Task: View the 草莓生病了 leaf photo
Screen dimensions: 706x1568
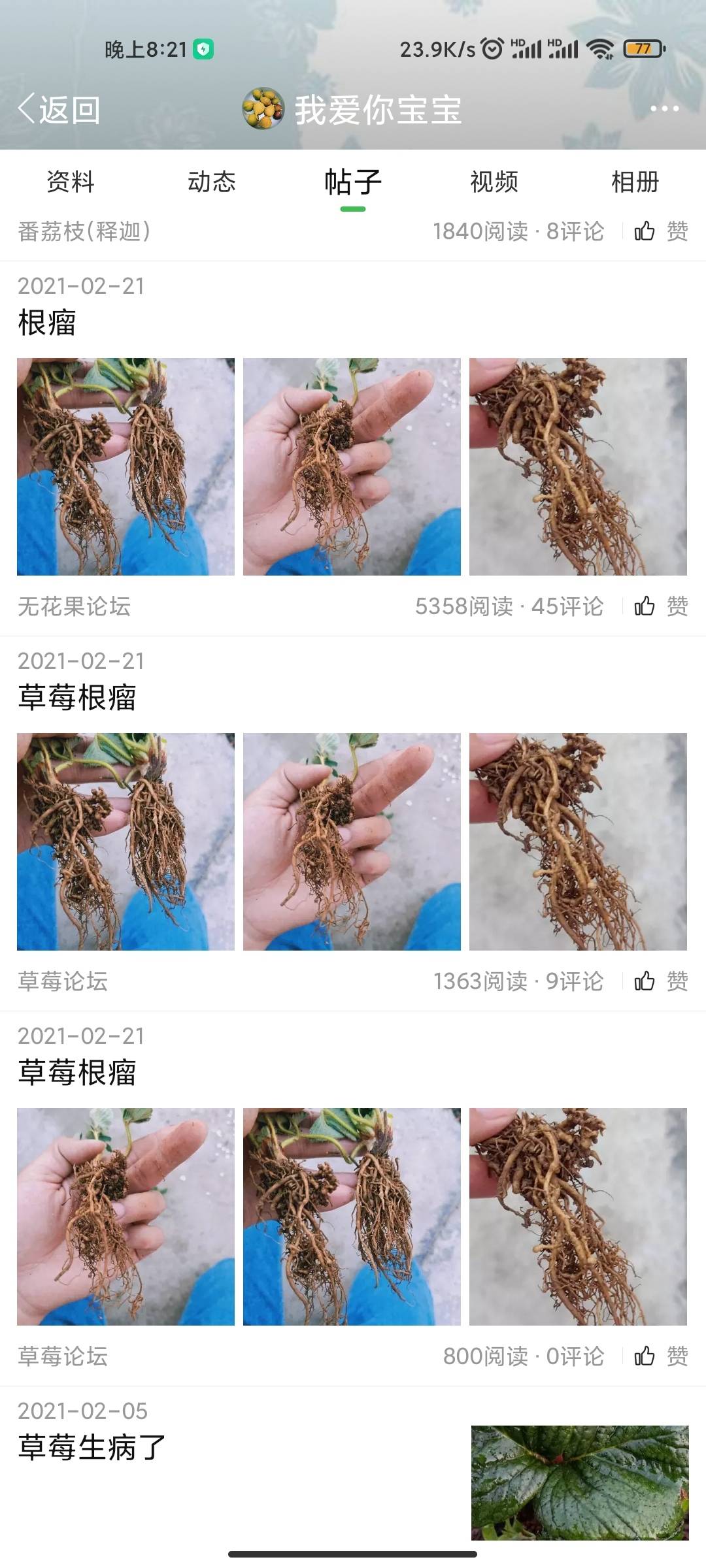Action: [x=579, y=1482]
